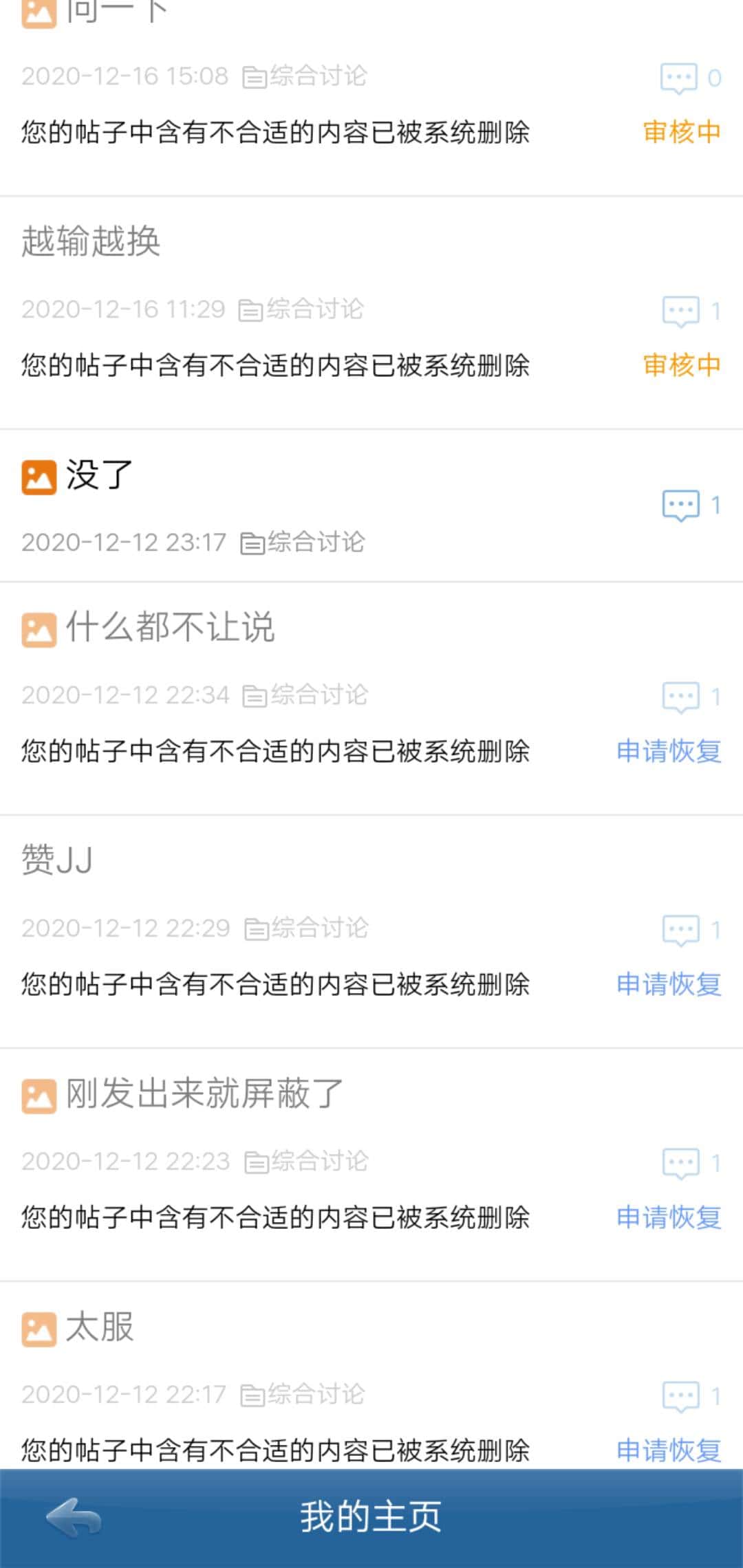Click "申请恢复" on "刚发出来就屏蔽了" post

pos(668,1218)
